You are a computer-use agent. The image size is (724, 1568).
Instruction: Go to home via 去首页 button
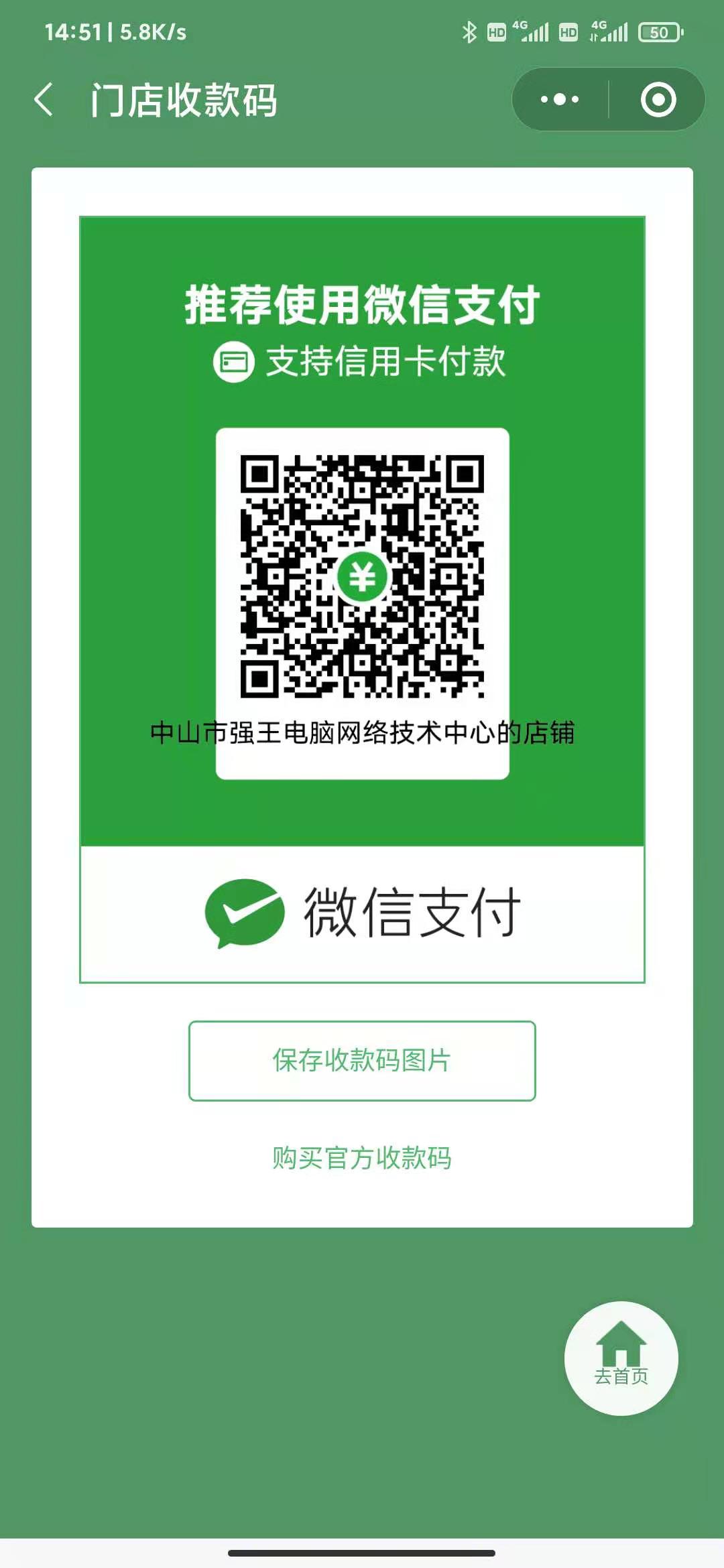[621, 1358]
